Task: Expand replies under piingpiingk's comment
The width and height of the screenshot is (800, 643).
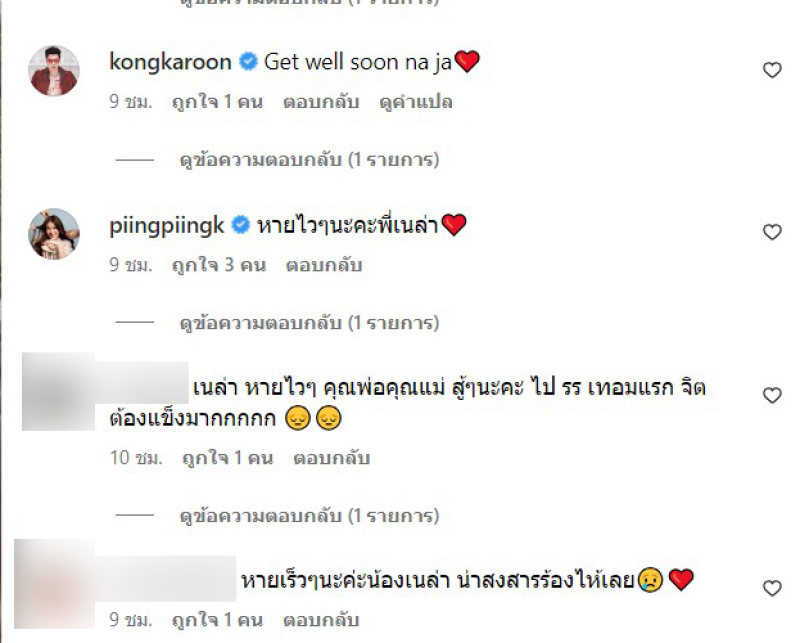Action: [308, 324]
